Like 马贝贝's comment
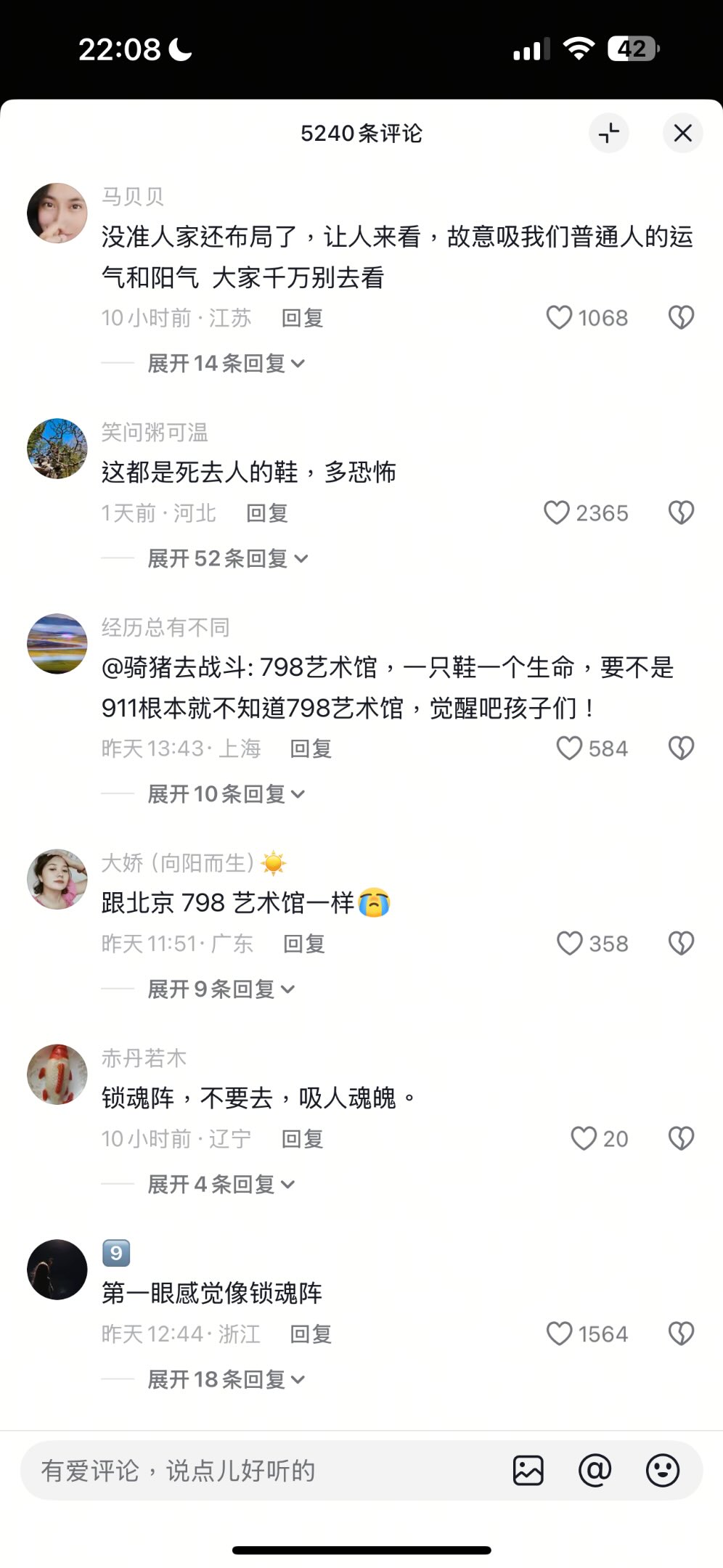 (x=559, y=318)
